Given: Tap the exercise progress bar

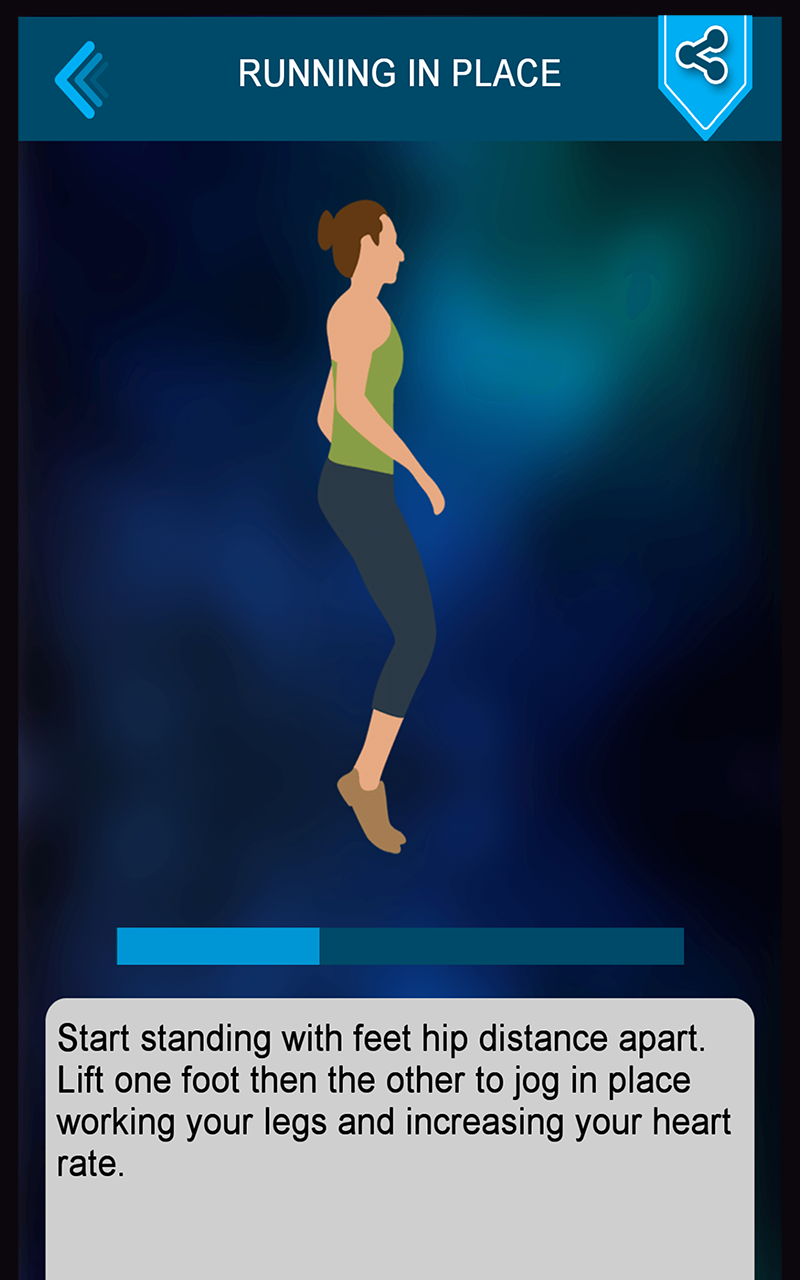Looking at the screenshot, I should pyautogui.click(x=400, y=945).
